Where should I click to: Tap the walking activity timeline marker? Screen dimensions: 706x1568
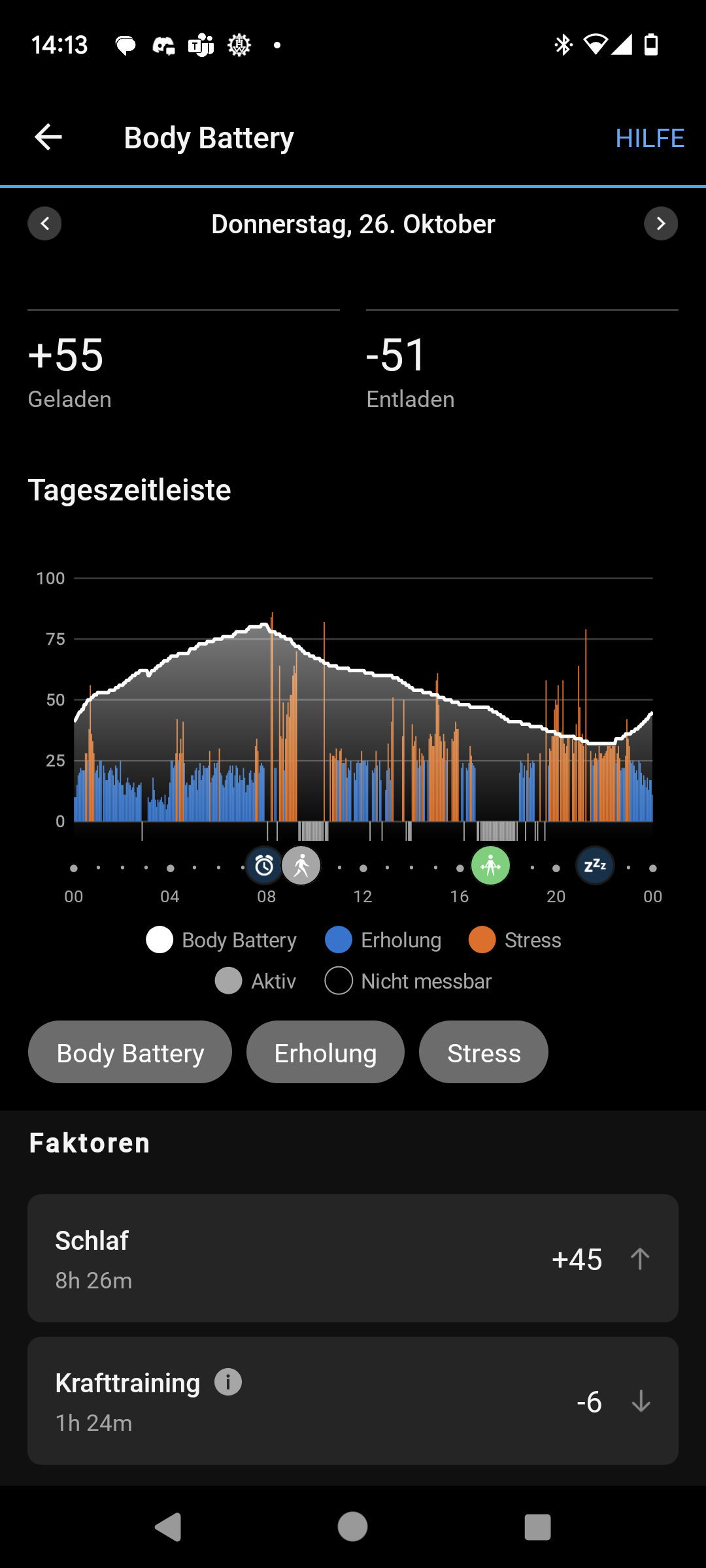(301, 866)
